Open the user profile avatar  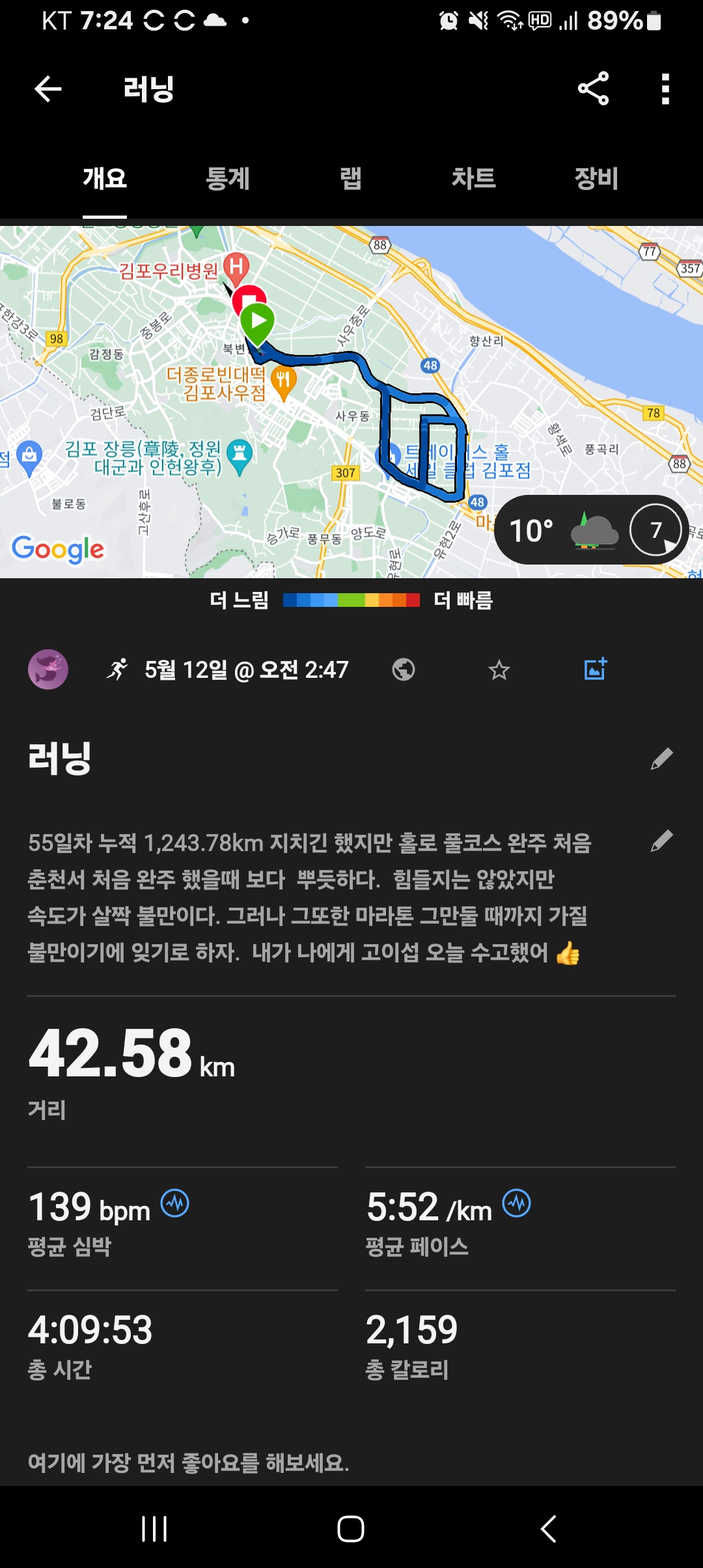[48, 669]
